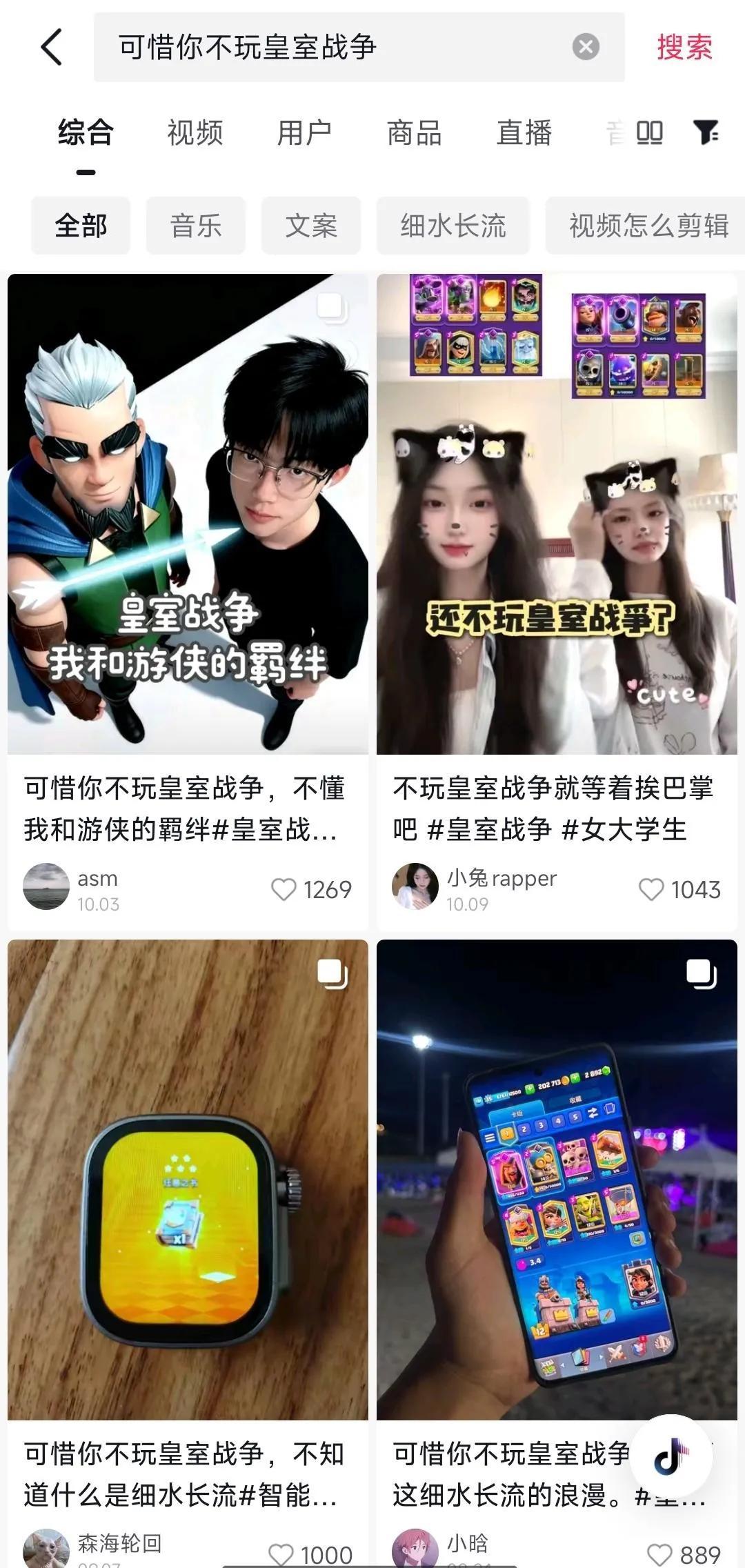This screenshot has width=745, height=1568.
Task: Open the 商品 tab
Action: pyautogui.click(x=414, y=132)
